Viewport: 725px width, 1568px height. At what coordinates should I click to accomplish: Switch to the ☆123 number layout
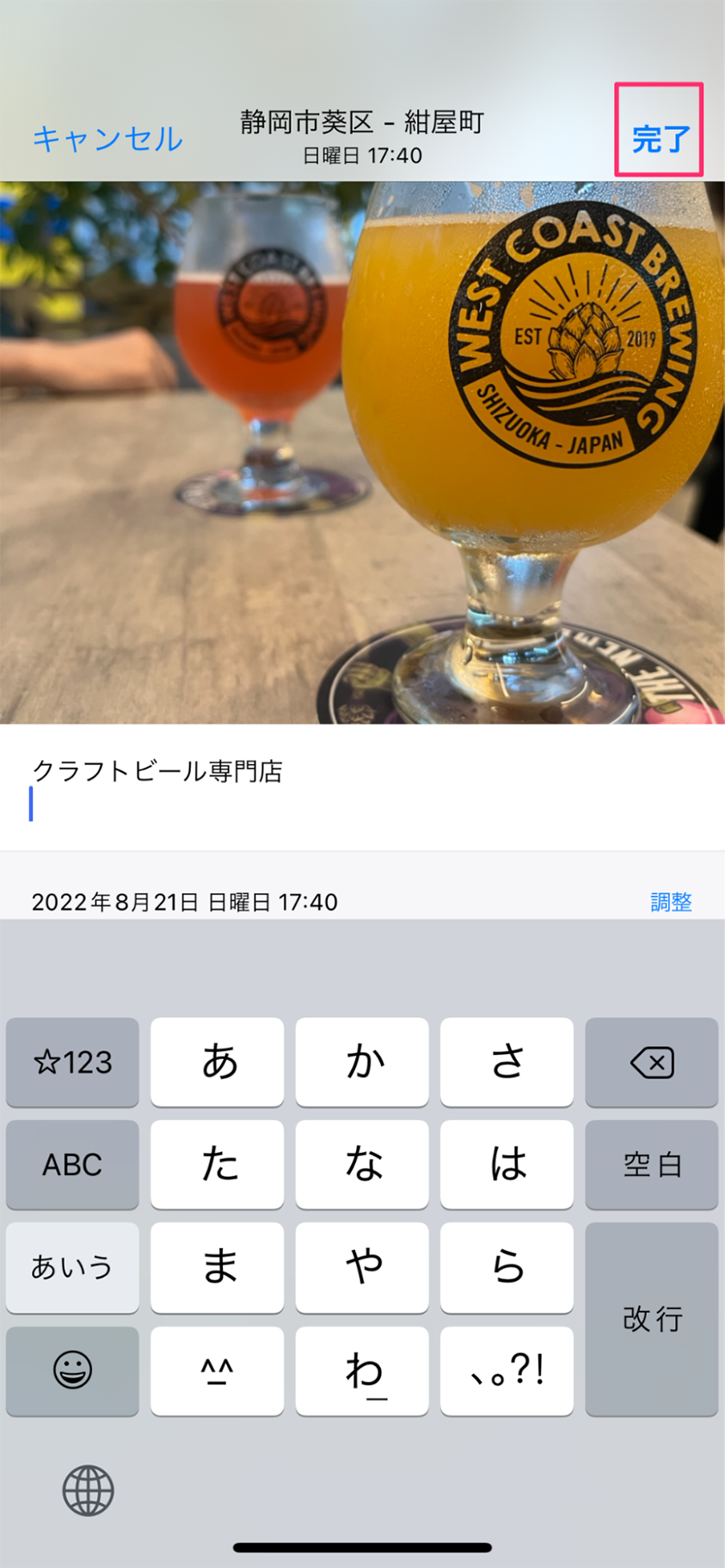(x=72, y=1063)
